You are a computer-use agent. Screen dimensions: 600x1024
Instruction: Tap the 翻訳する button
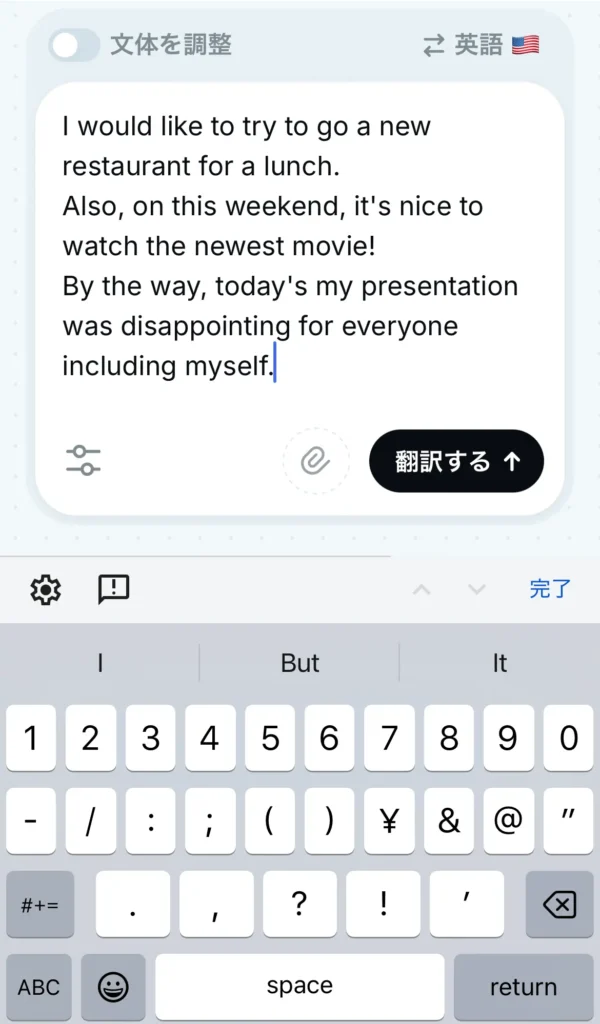456,461
